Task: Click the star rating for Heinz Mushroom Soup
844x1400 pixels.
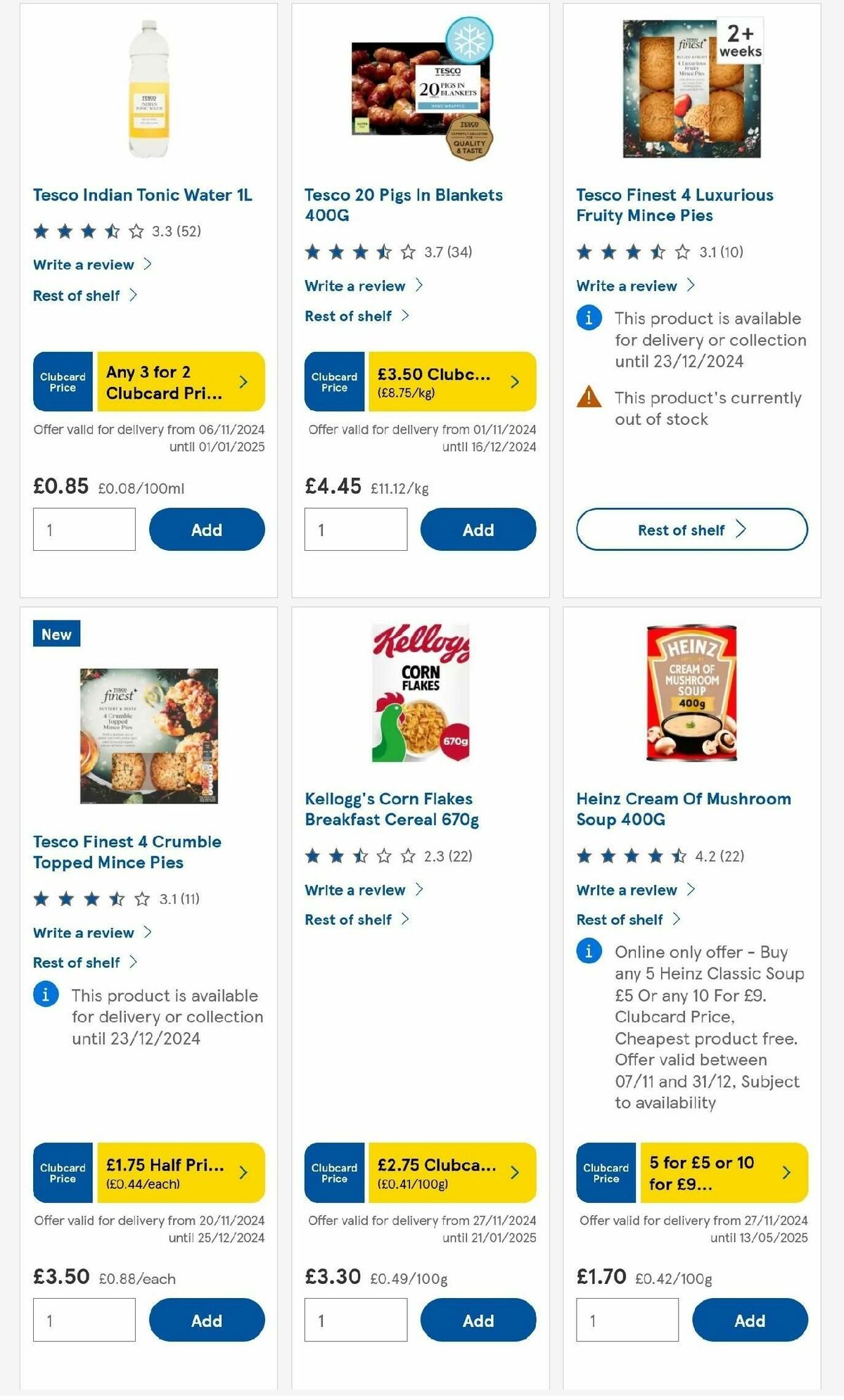Action: tap(628, 857)
